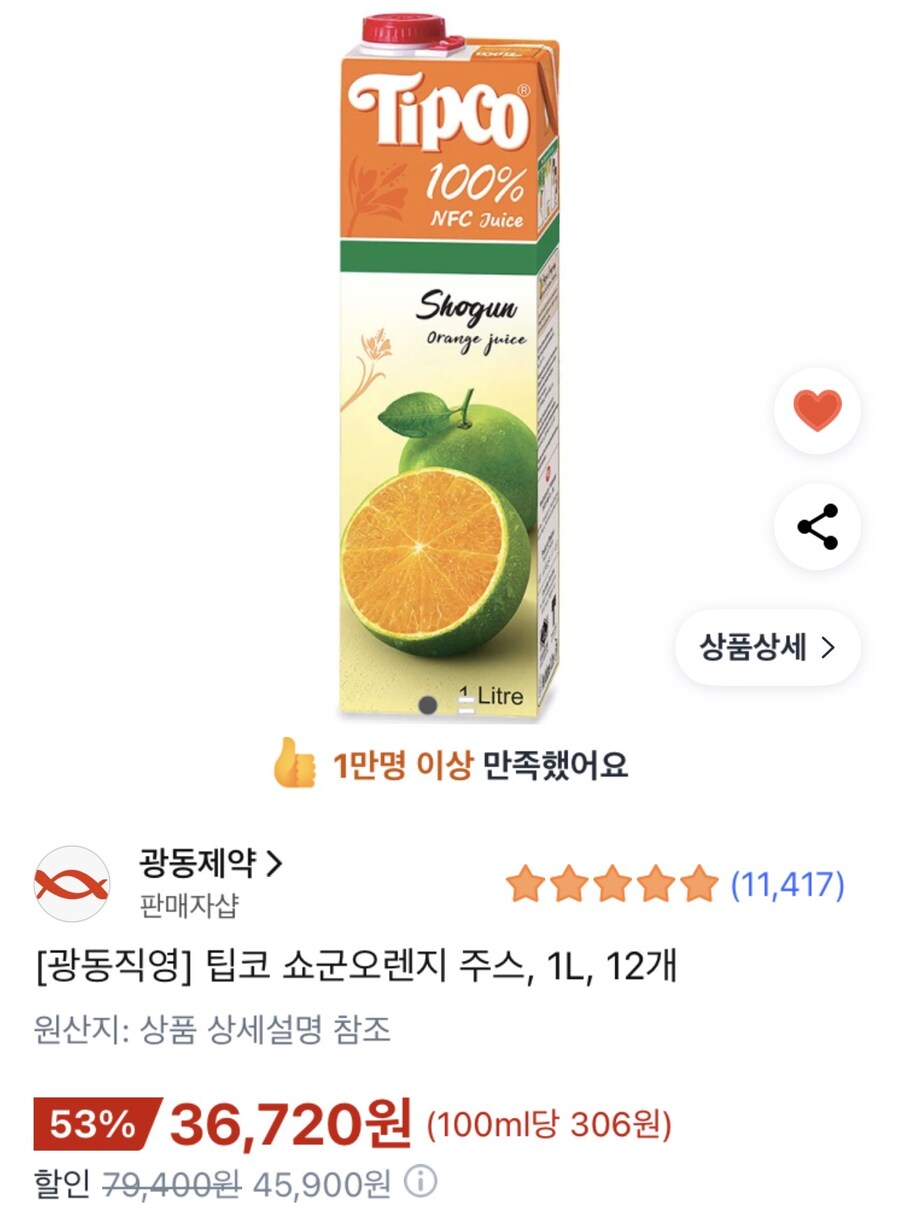Click the 광동제약 seller logo image
Viewport: 900px width, 1222px height.
[x=72, y=880]
